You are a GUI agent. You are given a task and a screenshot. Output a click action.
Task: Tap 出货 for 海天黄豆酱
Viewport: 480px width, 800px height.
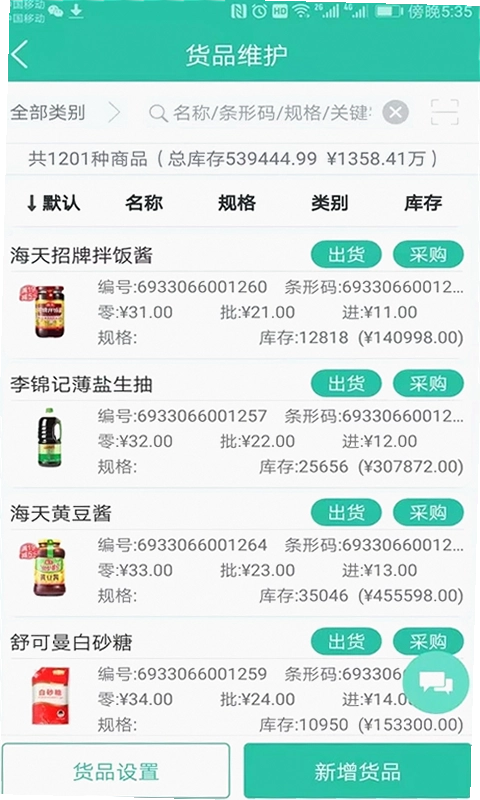pyautogui.click(x=346, y=512)
